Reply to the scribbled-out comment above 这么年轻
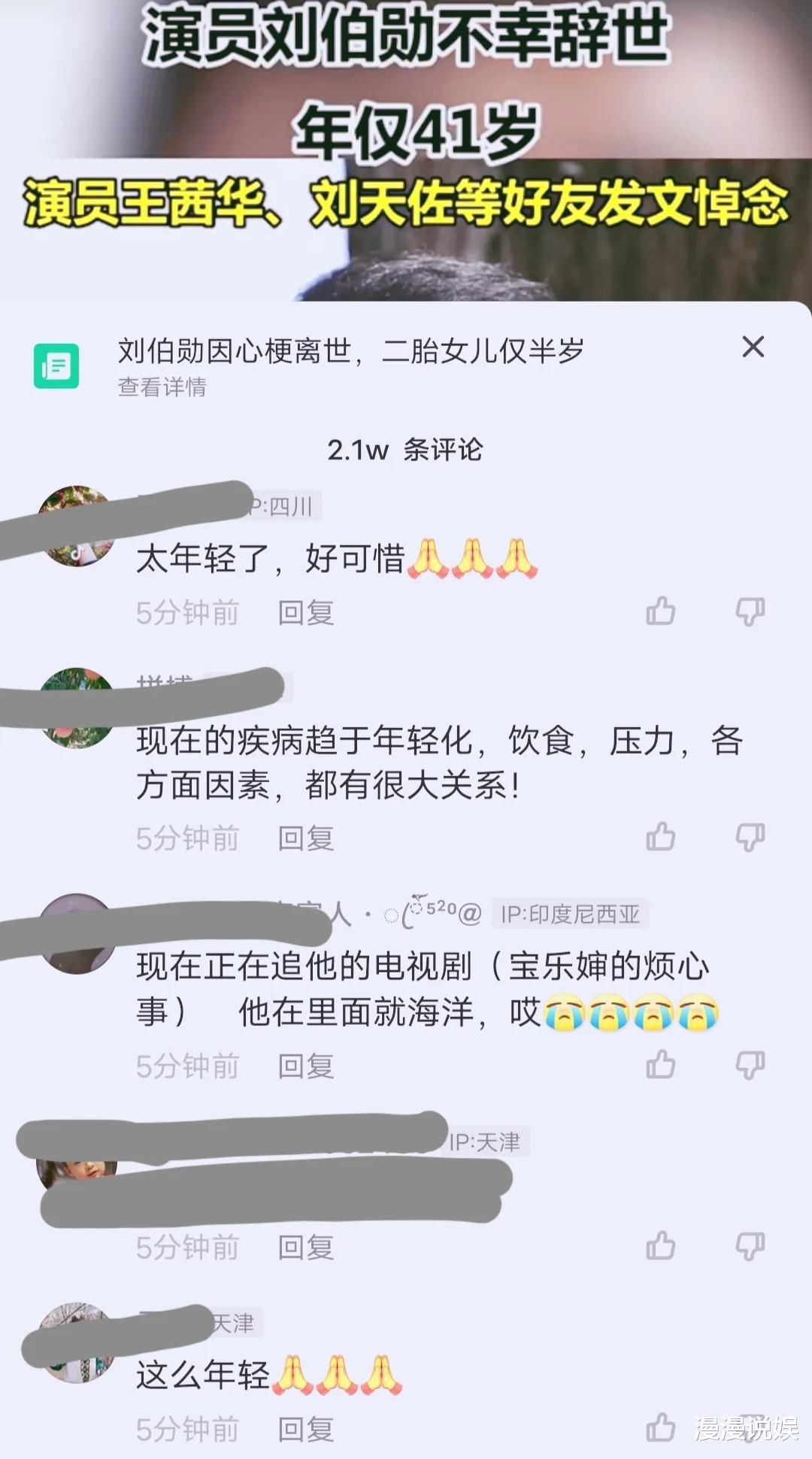This screenshot has width=812, height=1459. (305, 1248)
